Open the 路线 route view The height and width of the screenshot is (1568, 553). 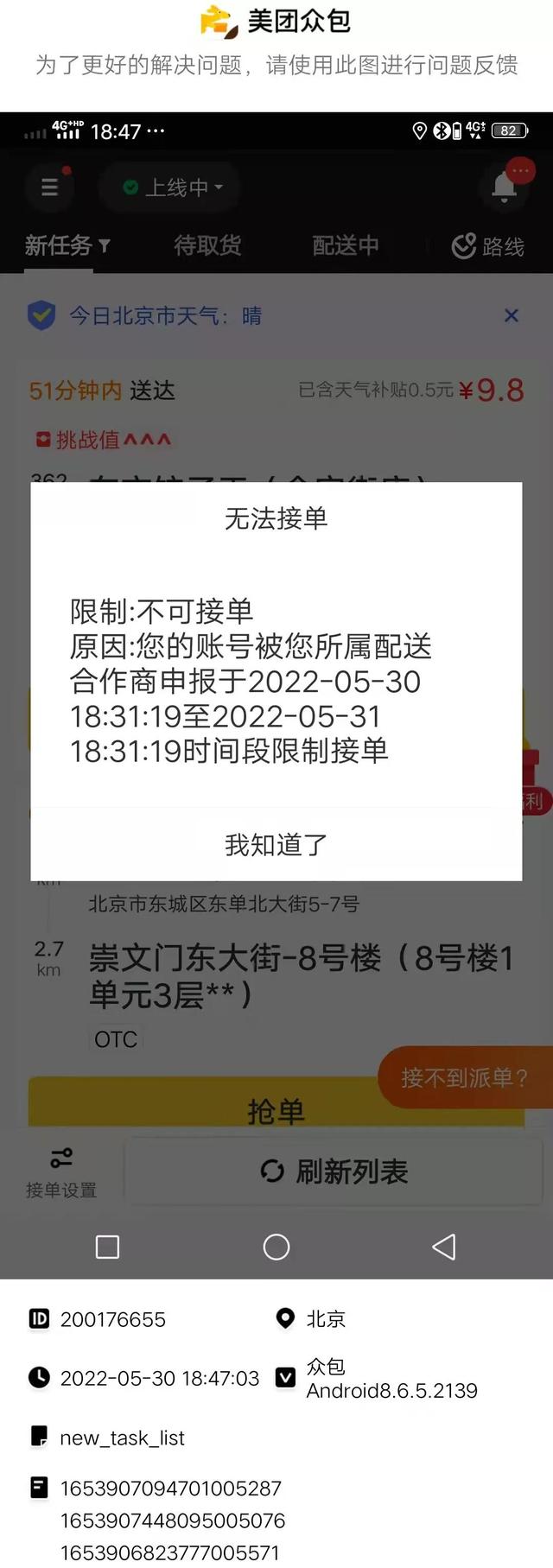[488, 247]
